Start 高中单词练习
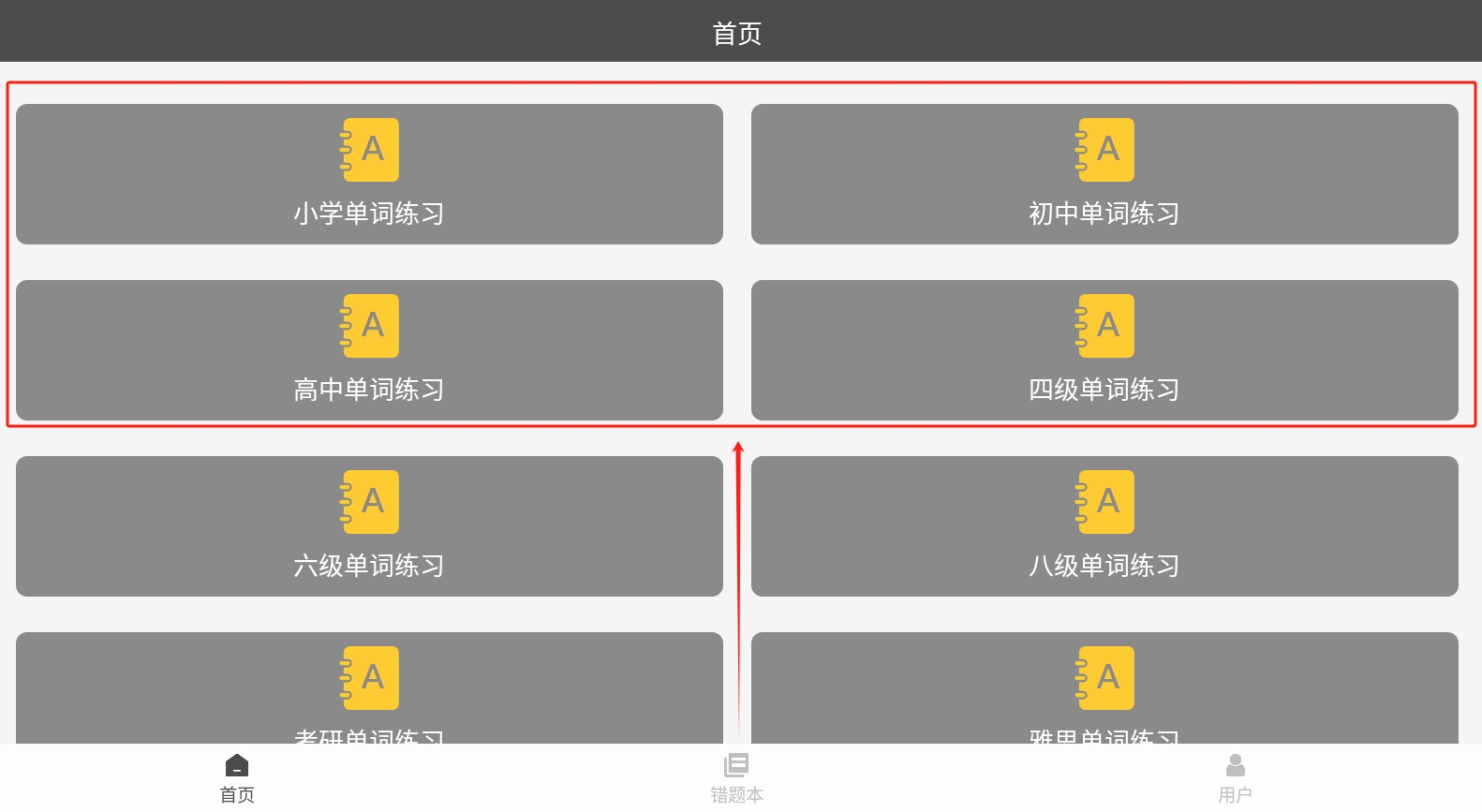The image size is (1482, 812). [x=369, y=350]
